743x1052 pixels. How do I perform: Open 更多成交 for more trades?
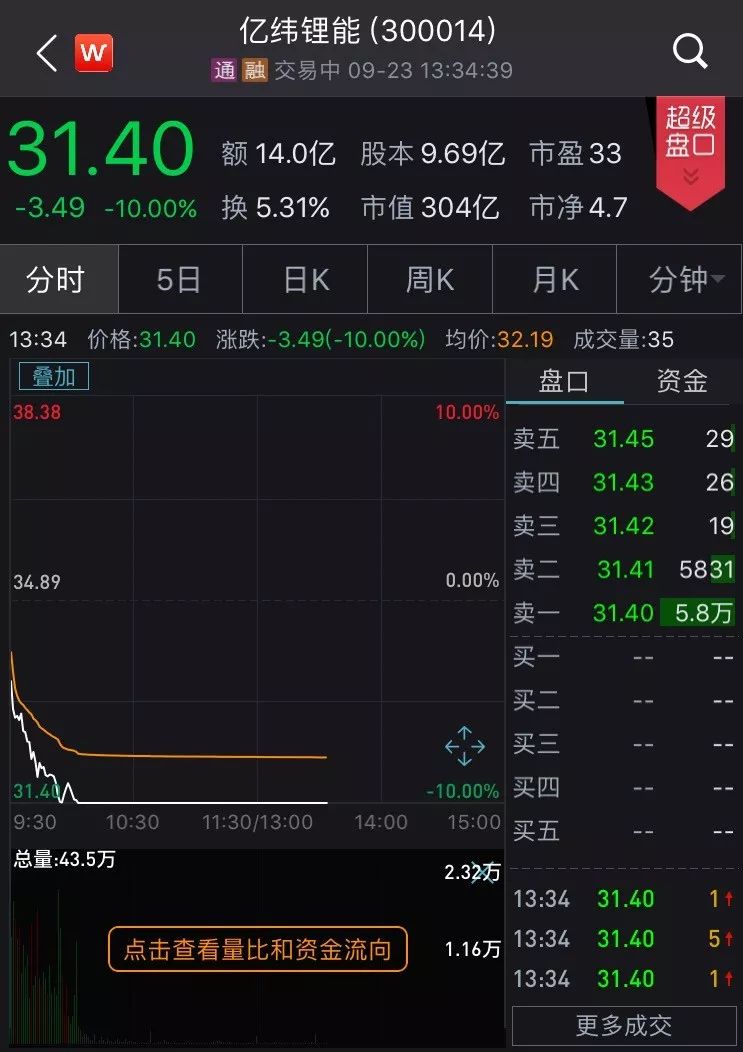[623, 1025]
